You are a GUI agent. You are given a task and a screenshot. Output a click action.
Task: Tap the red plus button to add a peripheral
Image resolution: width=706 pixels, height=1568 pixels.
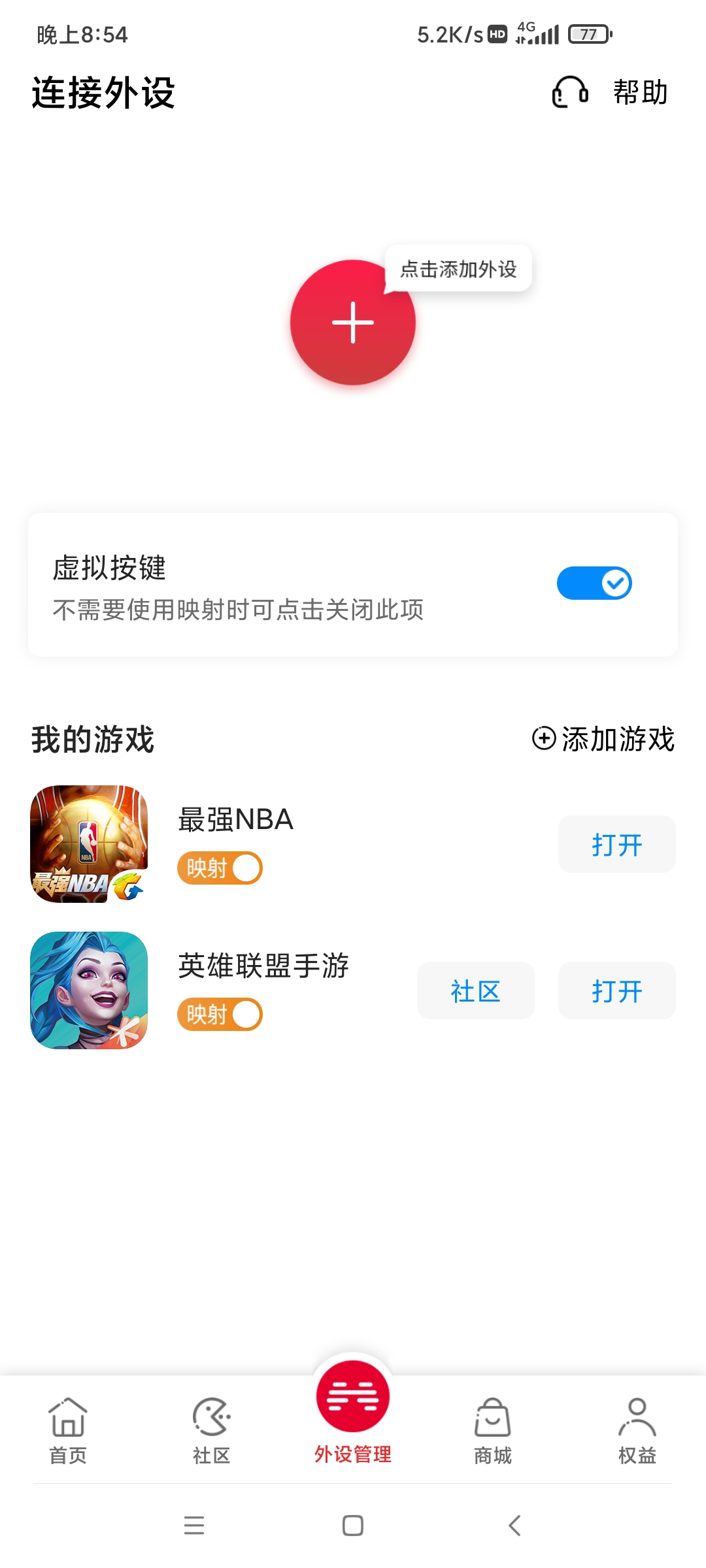click(x=353, y=322)
